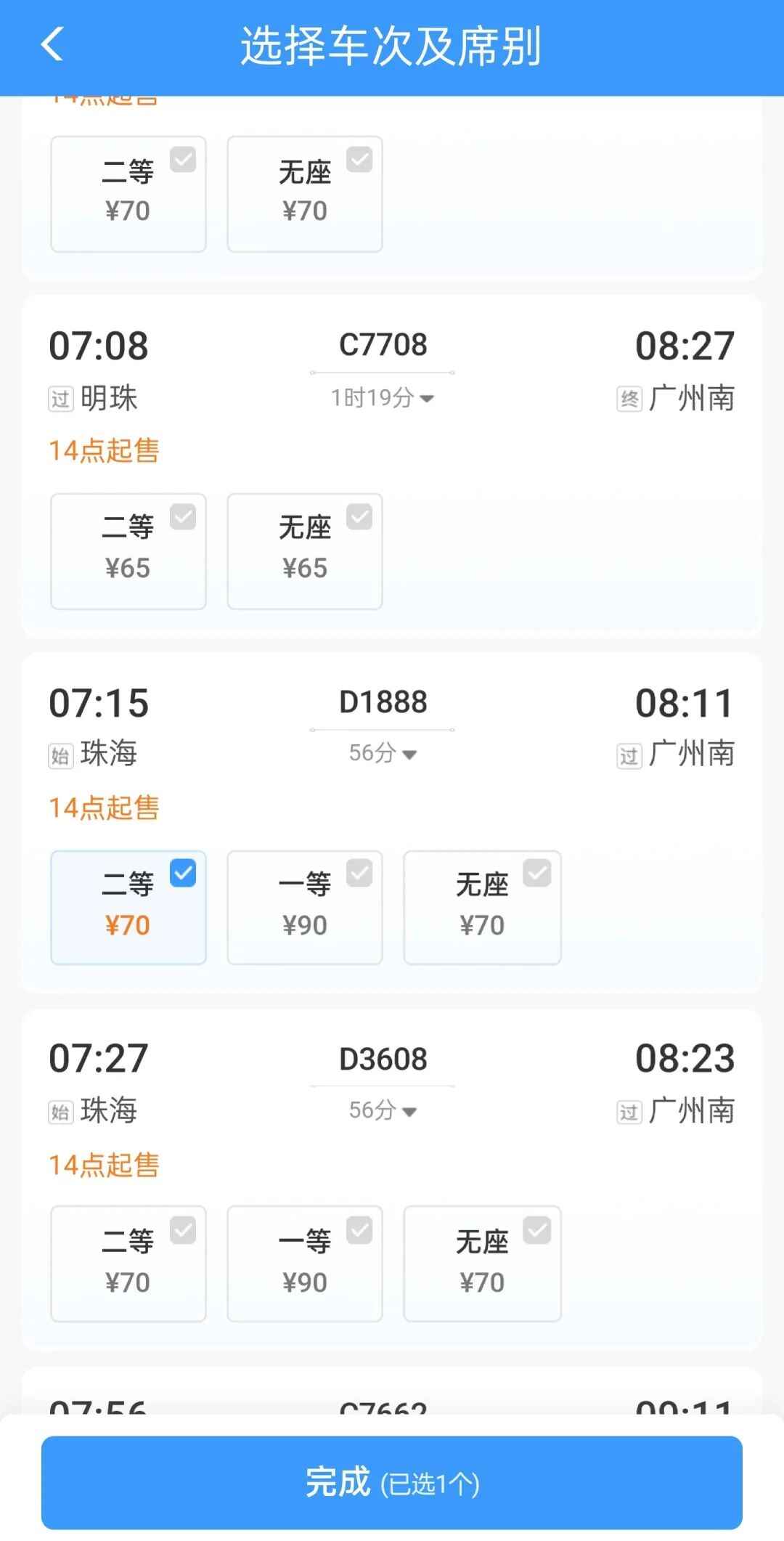This screenshot has height=1541, width=784.
Task: Go back using the top-left arrow
Action: coord(52,45)
